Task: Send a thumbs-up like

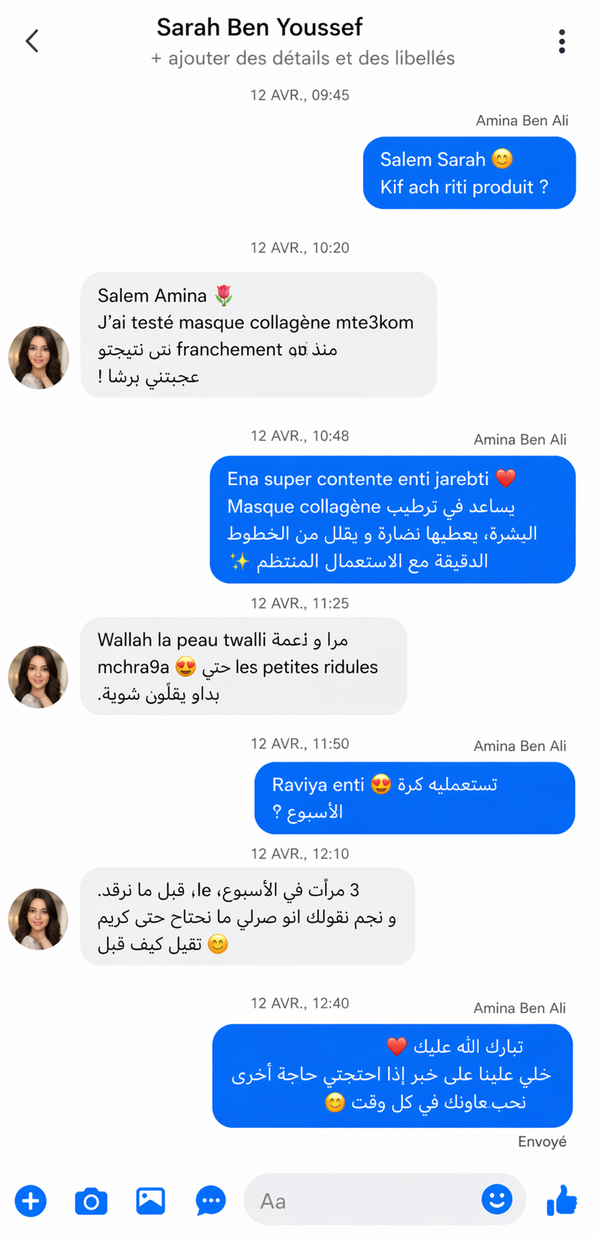Action: [x=562, y=1199]
